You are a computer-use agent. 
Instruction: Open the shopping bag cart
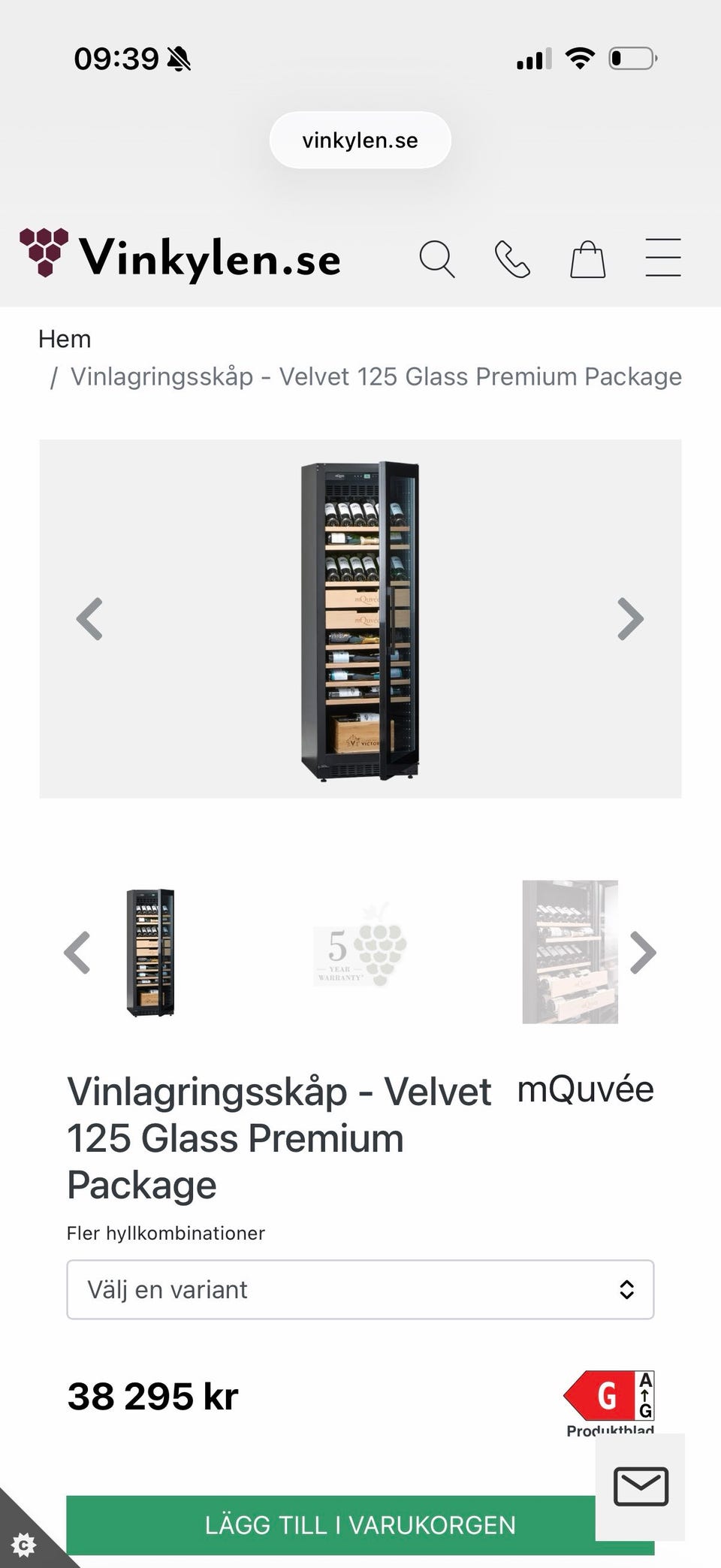click(x=587, y=260)
